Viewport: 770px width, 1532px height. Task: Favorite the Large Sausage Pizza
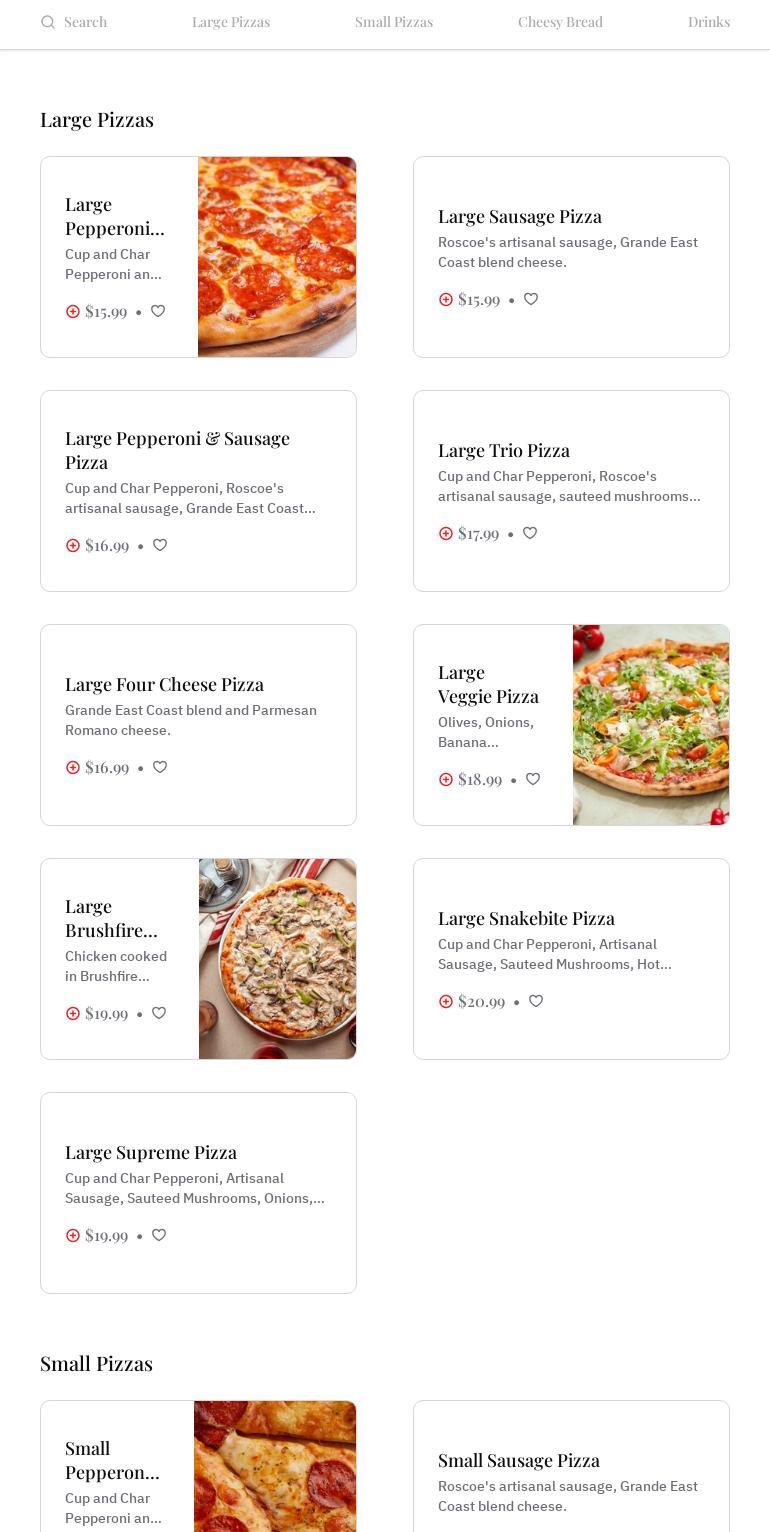pyautogui.click(x=531, y=299)
